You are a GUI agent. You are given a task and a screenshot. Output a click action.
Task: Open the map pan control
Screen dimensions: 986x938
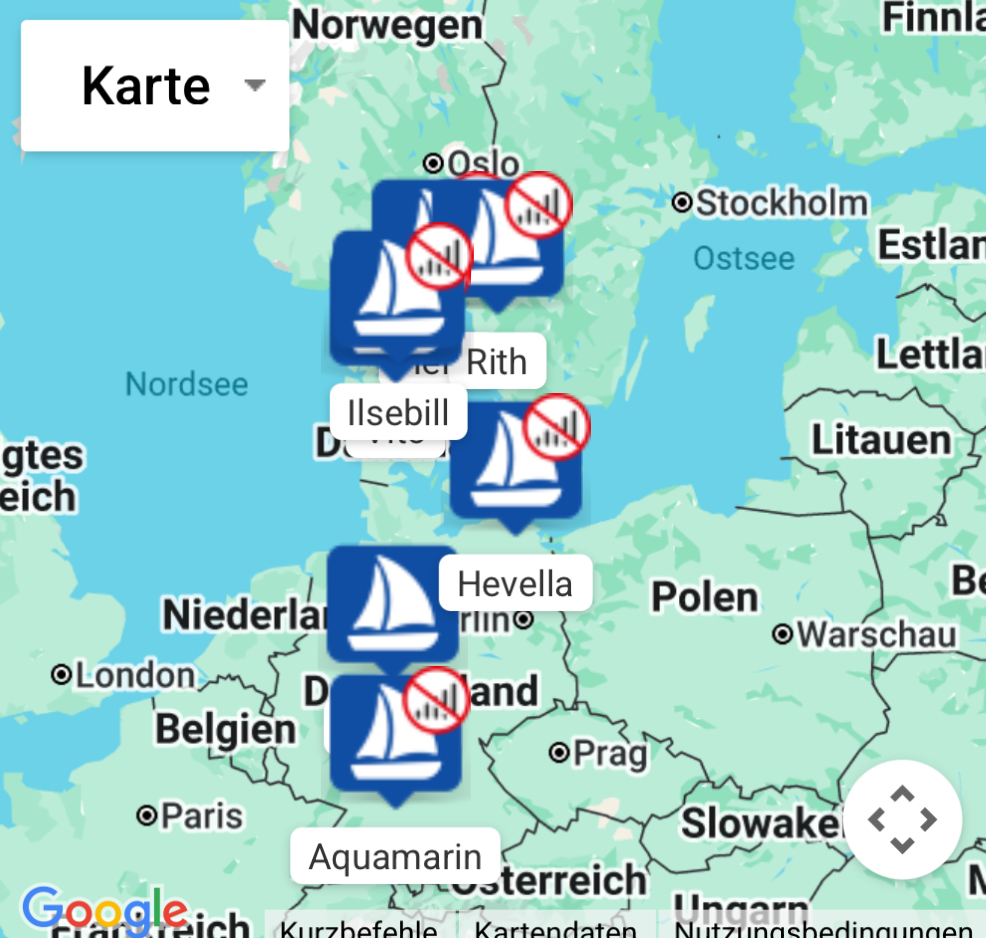[x=902, y=820]
